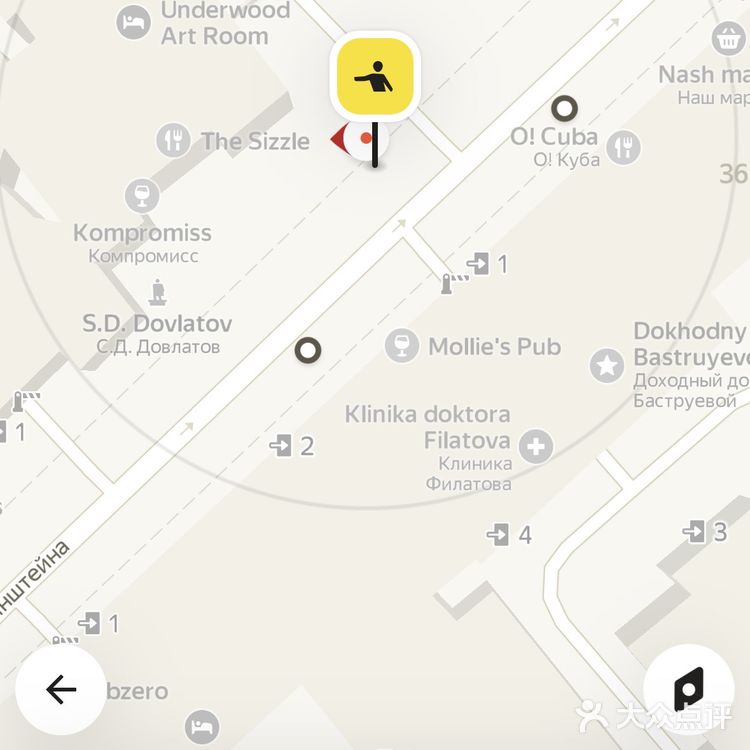The width and height of the screenshot is (750, 750).
Task: Go back using the arrow button
Action: (60, 690)
